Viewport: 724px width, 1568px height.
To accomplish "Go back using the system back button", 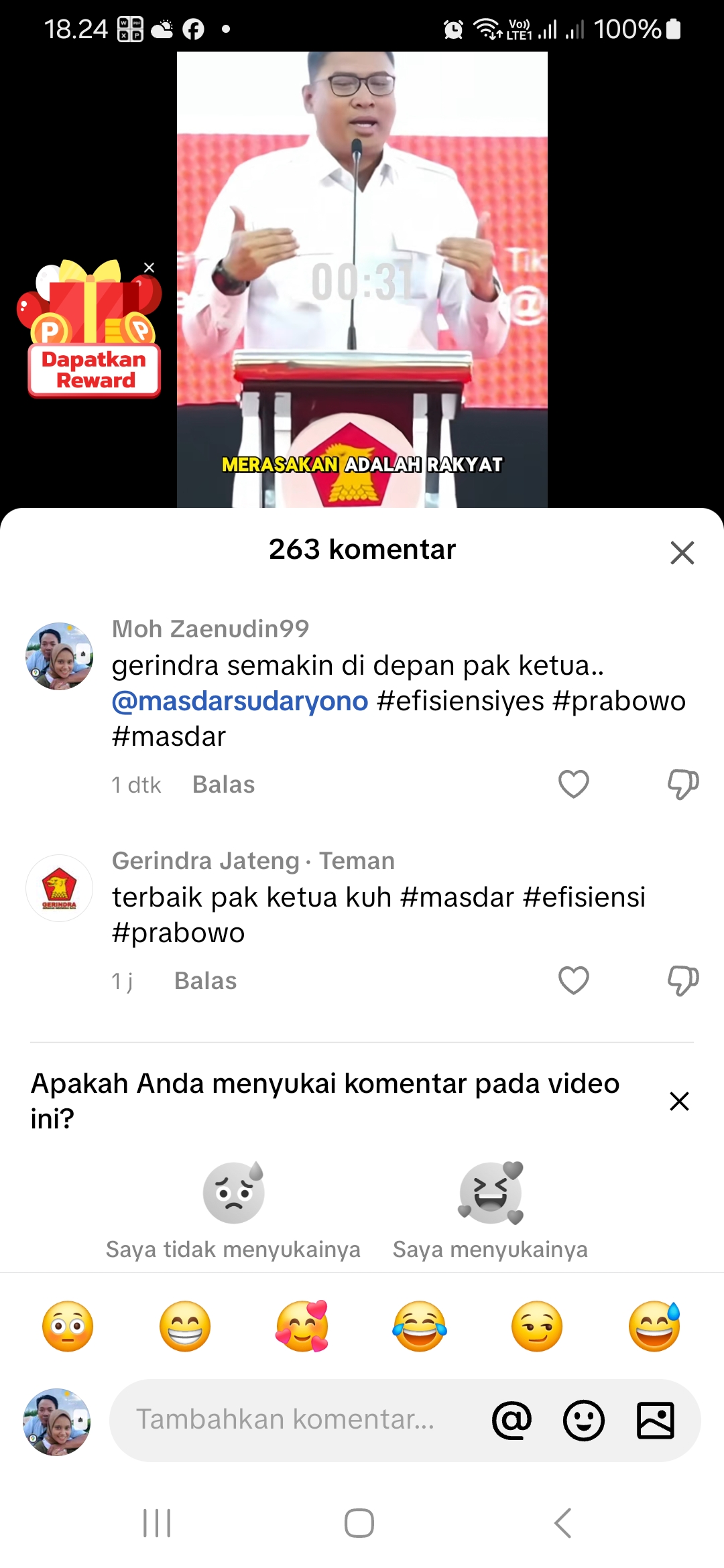I will click(x=563, y=1523).
